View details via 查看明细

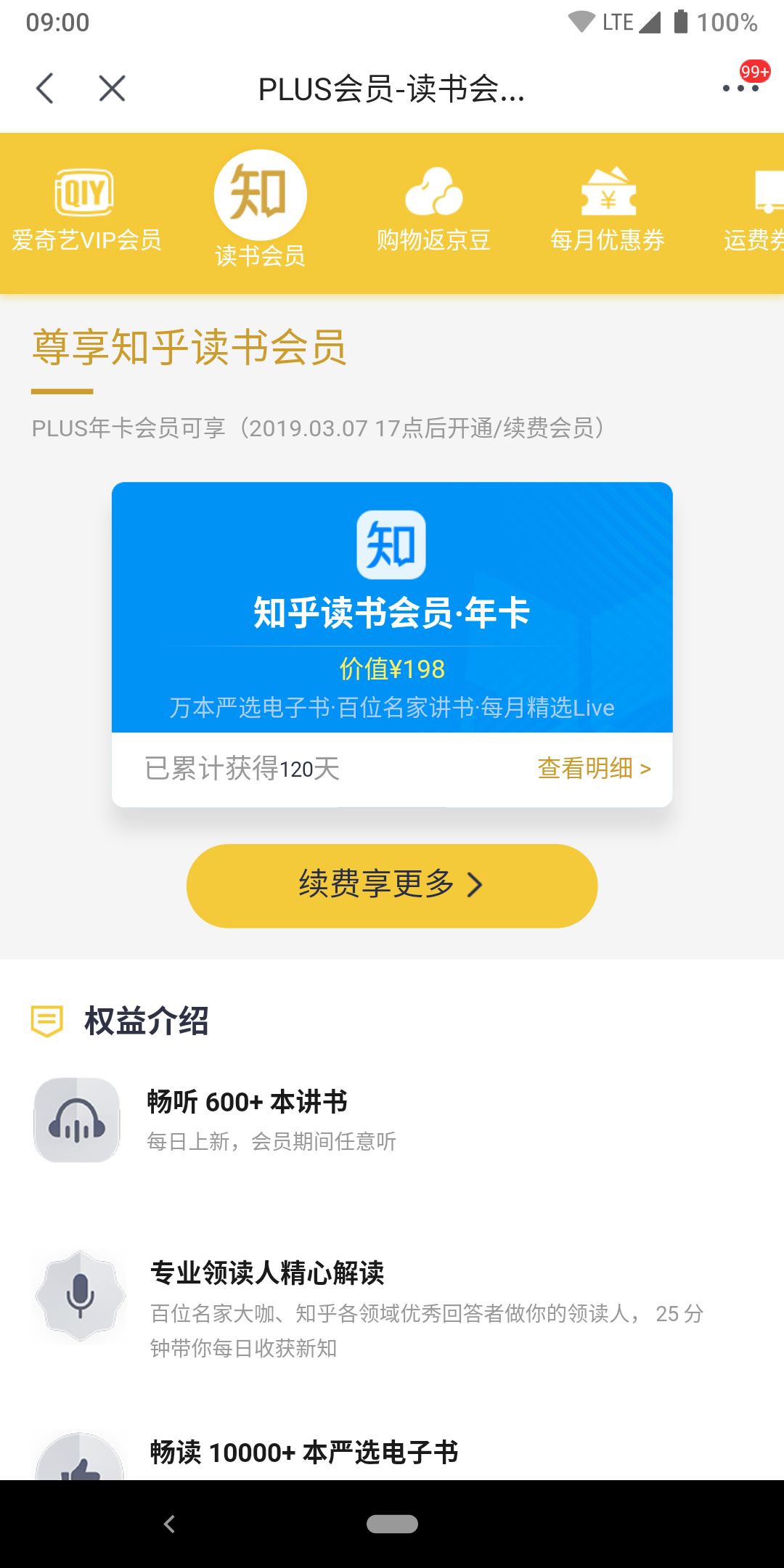pos(594,768)
